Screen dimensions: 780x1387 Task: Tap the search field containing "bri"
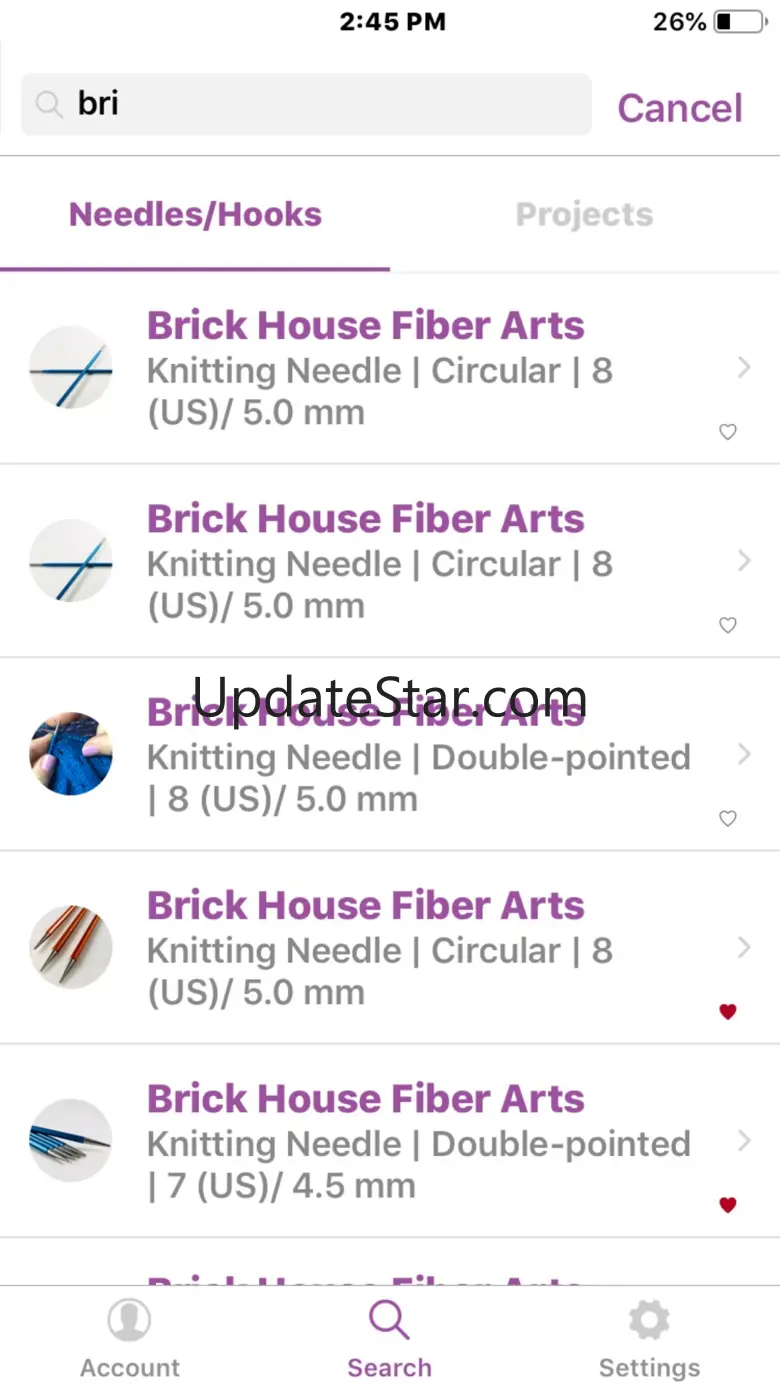(x=305, y=104)
